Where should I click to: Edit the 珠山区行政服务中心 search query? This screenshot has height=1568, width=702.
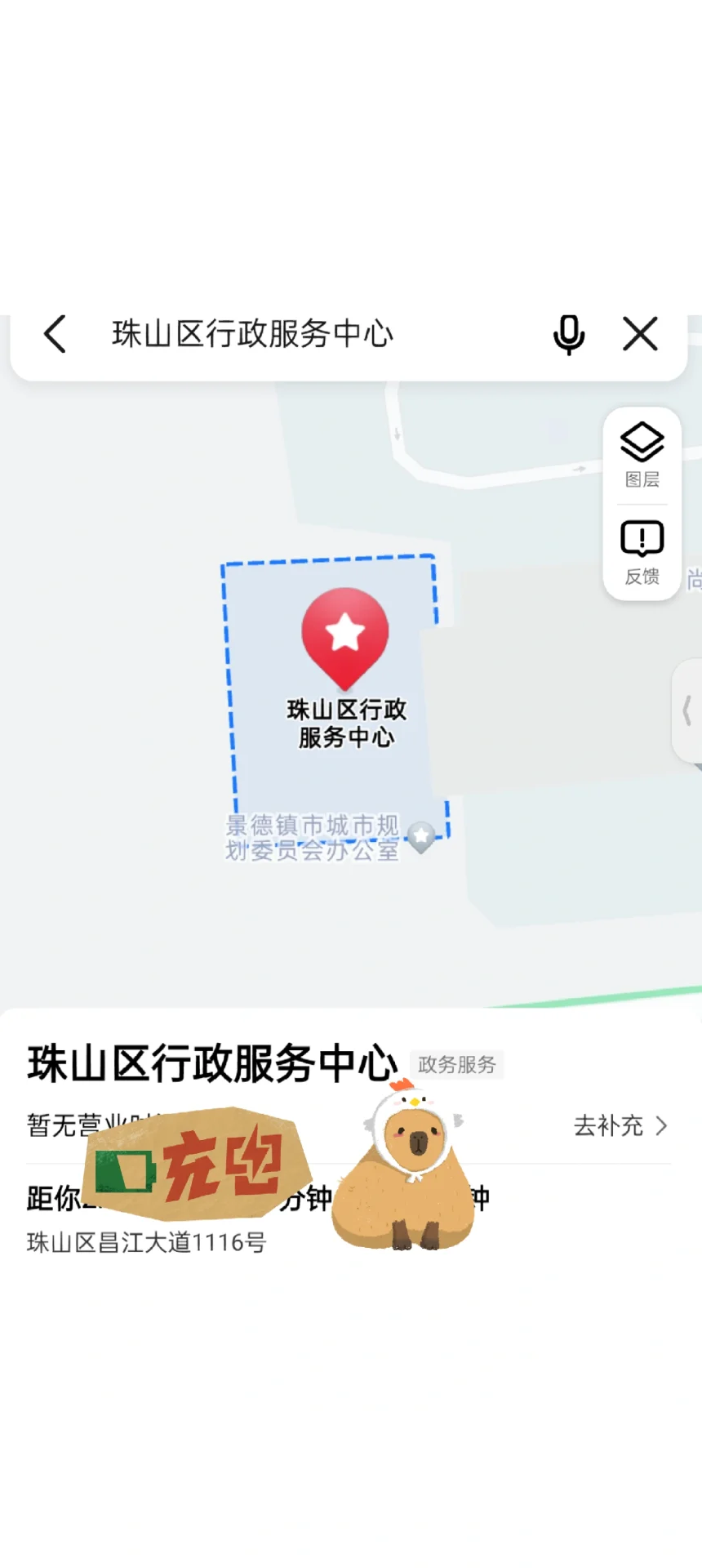pyautogui.click(x=253, y=334)
